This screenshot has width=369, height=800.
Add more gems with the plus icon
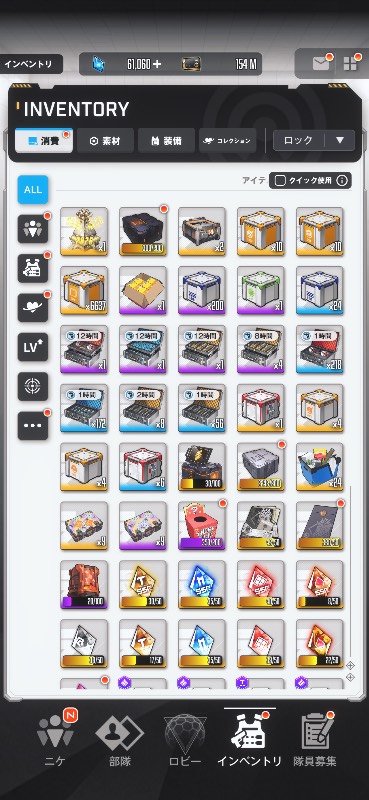[x=157, y=64]
